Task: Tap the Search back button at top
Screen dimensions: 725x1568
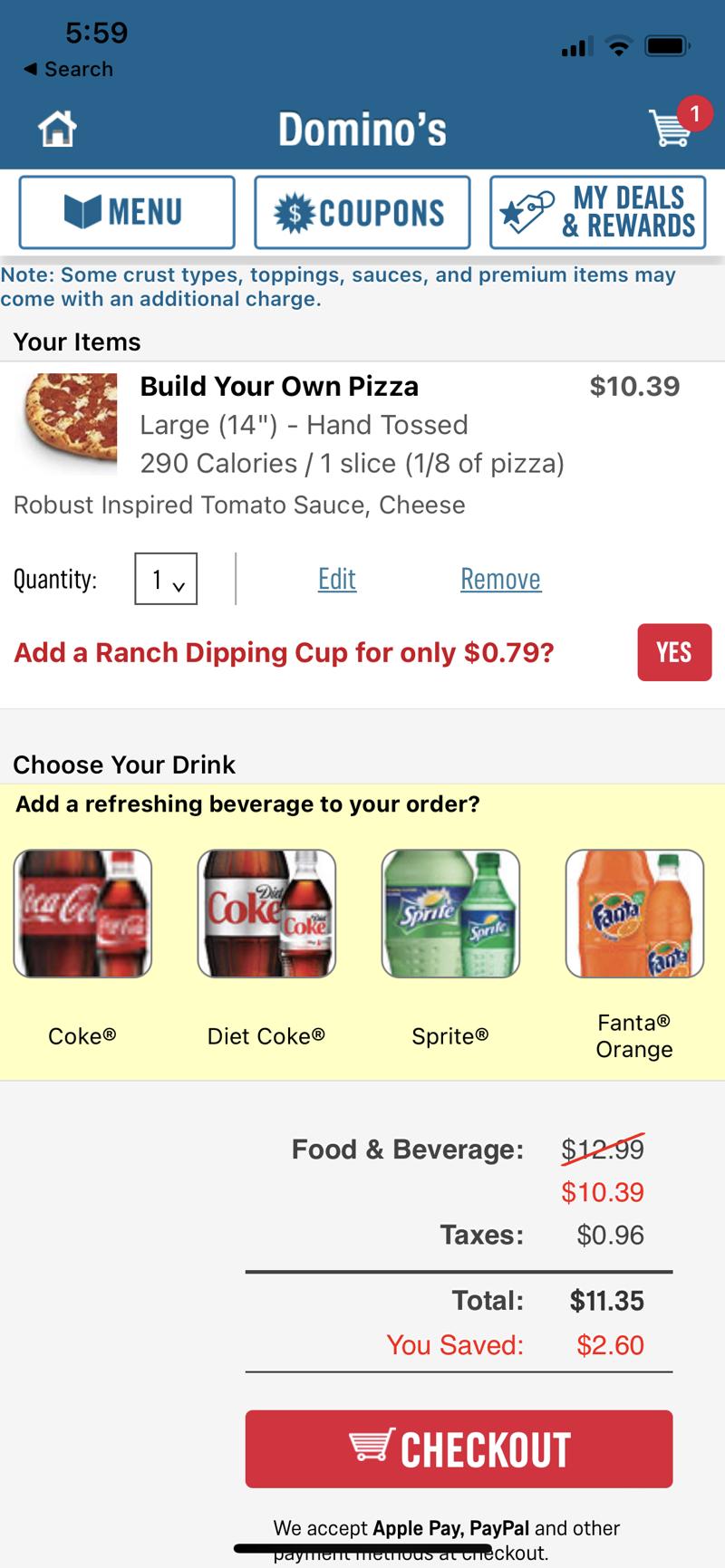Action: click(69, 69)
